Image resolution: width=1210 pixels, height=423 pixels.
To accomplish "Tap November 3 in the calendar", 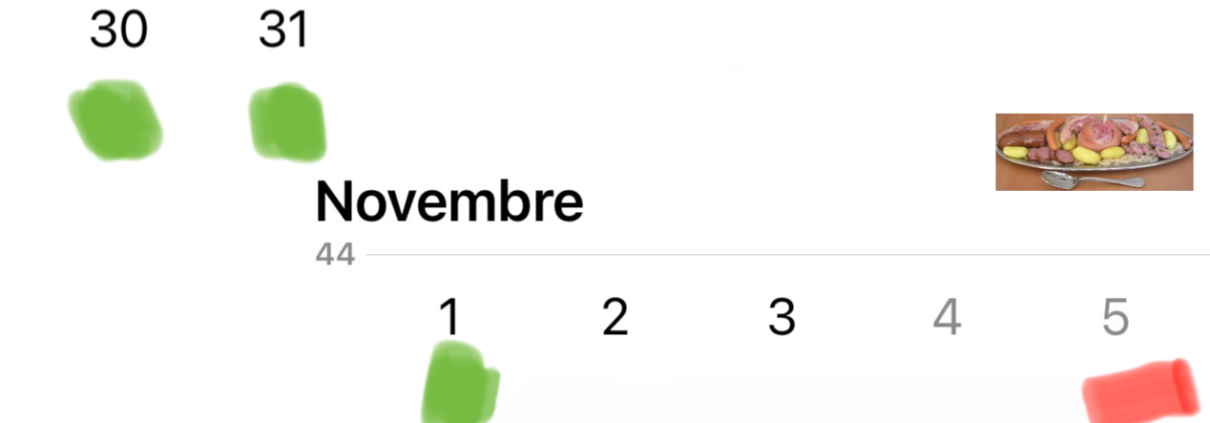I will point(781,318).
